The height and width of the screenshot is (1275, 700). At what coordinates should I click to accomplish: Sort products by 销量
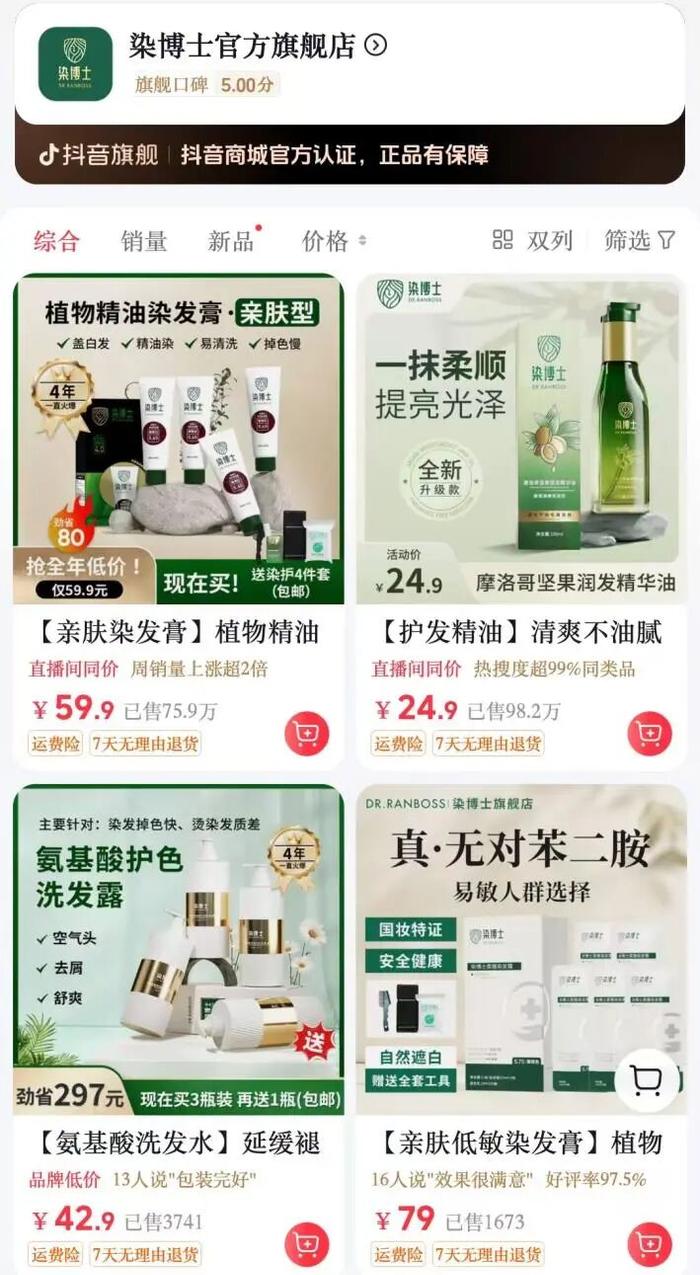144,241
